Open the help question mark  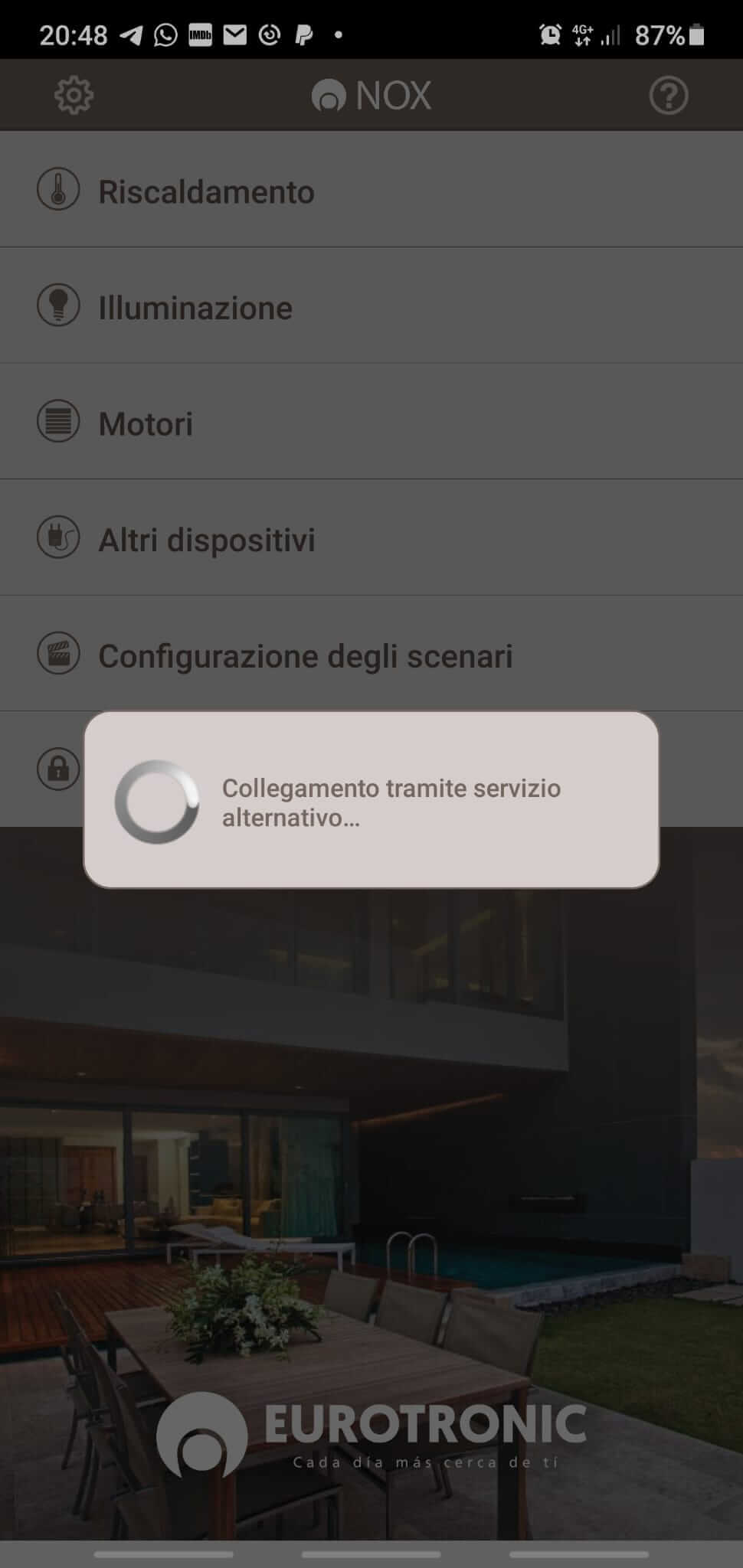(668, 96)
